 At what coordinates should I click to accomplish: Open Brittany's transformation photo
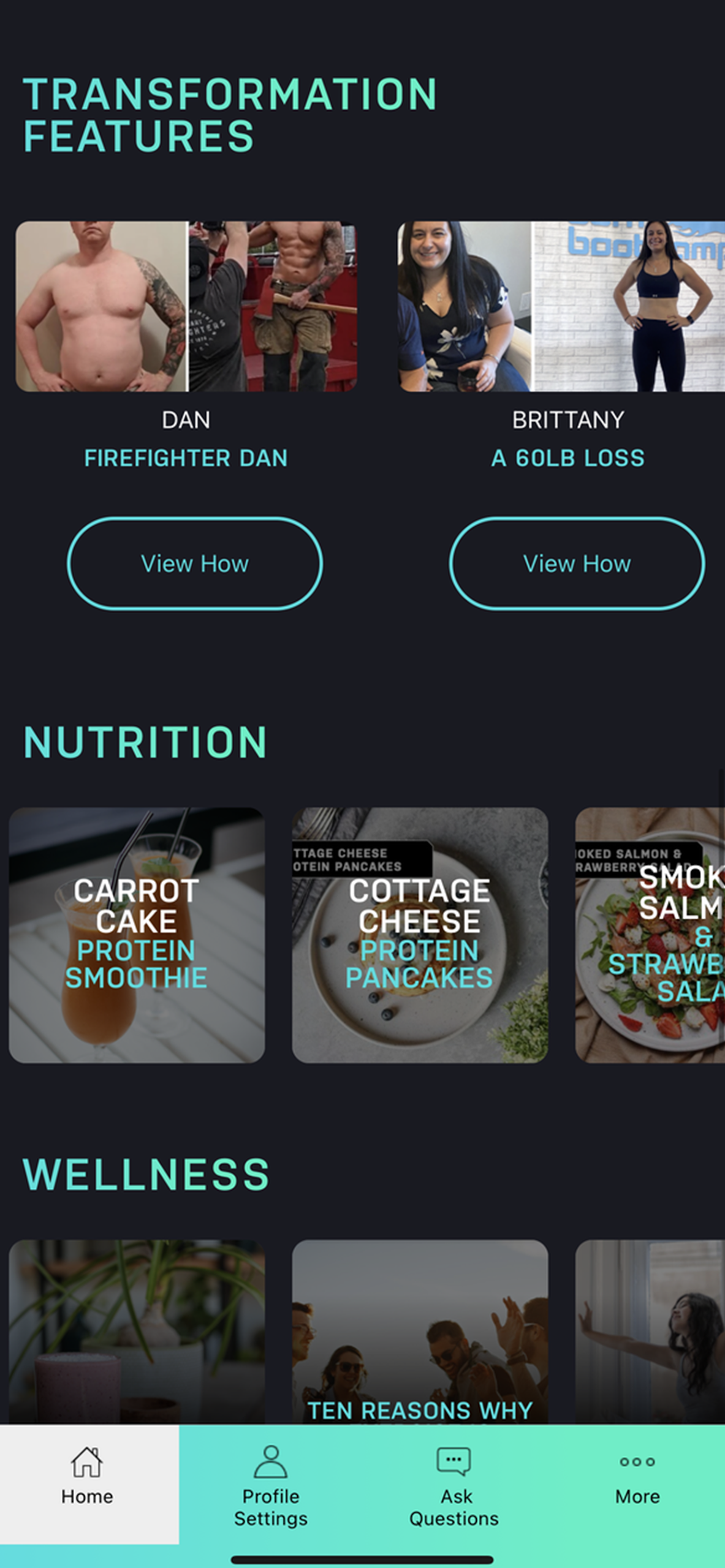pos(561,306)
